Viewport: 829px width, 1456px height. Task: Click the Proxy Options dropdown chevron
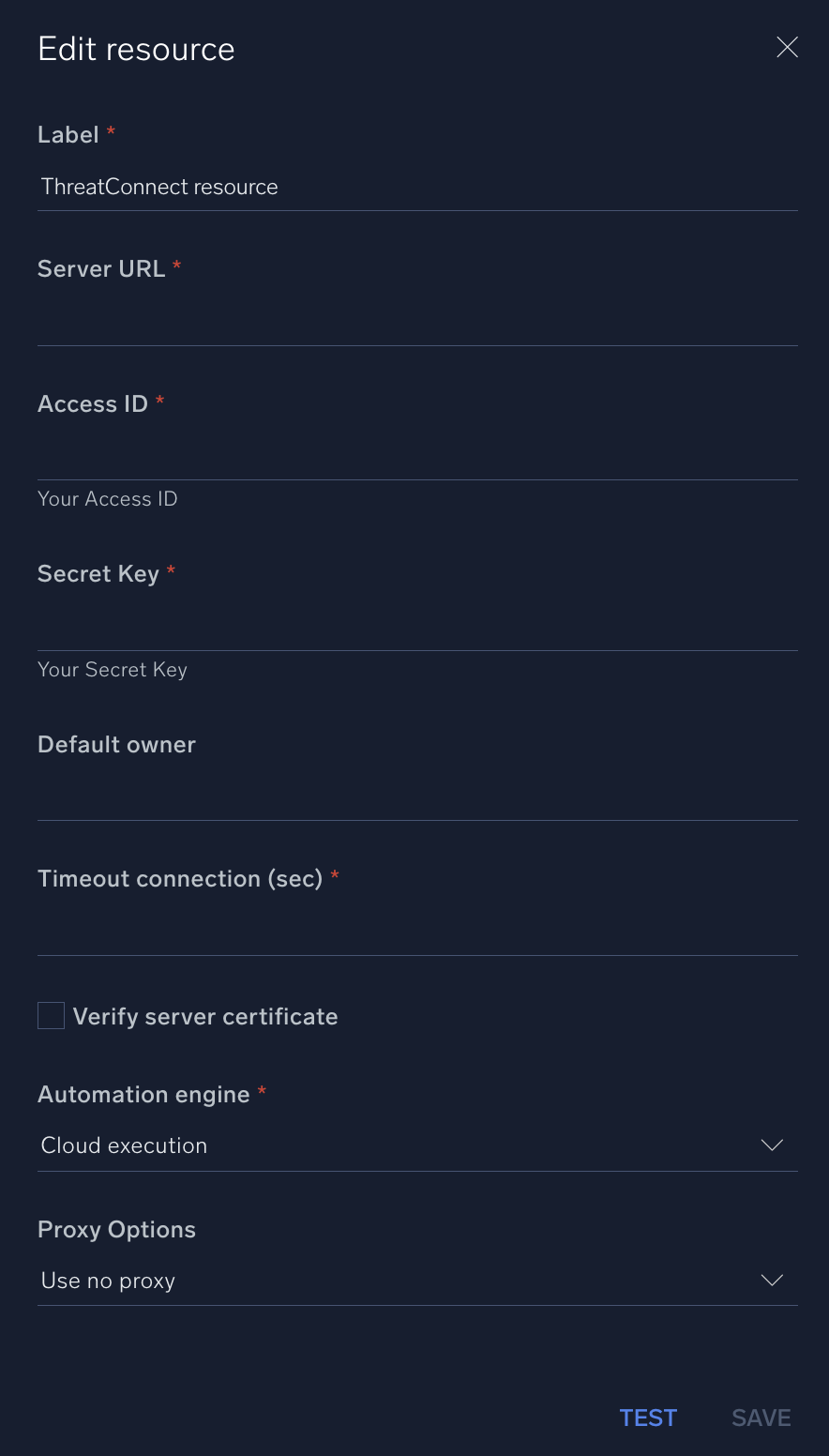point(772,1280)
